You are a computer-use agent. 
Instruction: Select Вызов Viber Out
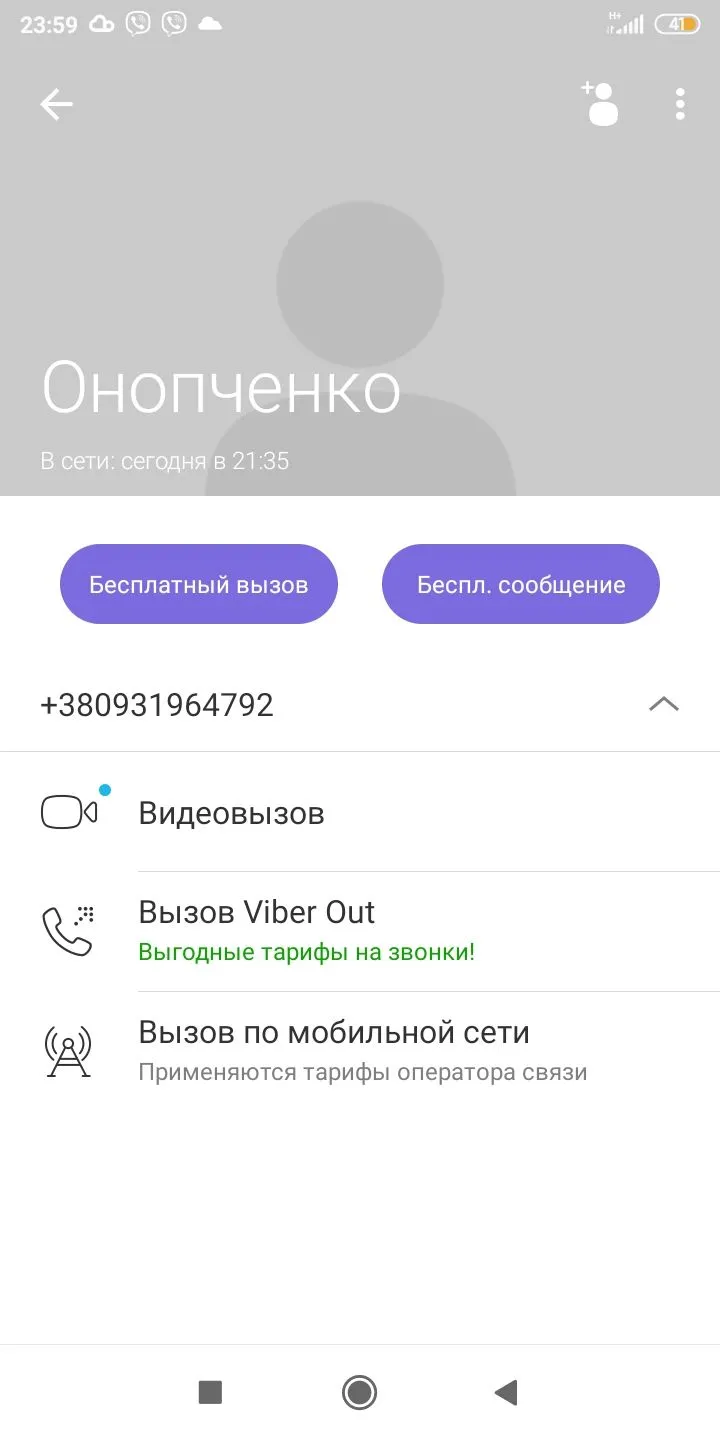pos(257,930)
